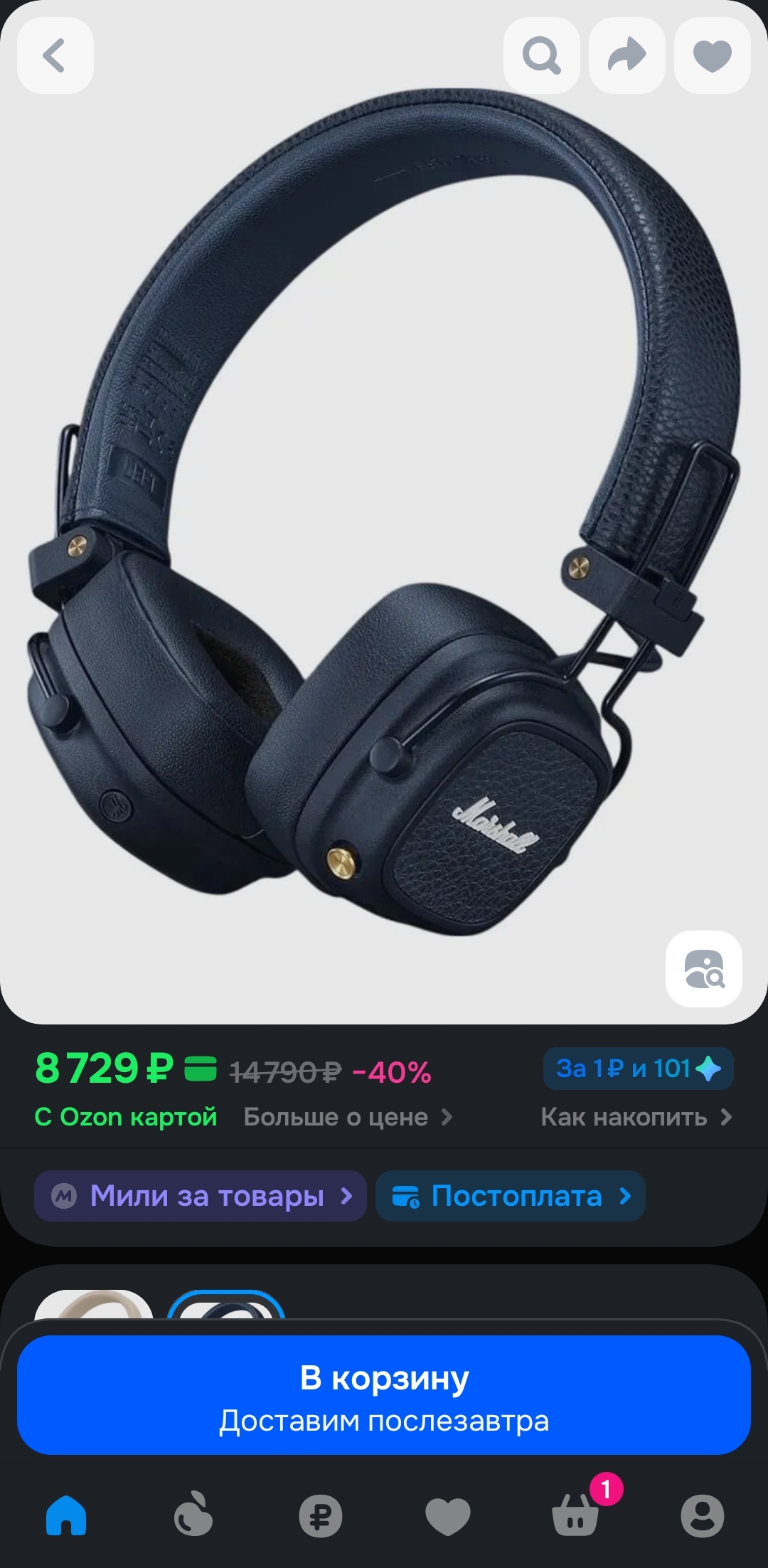
Task: Share this Marshall headphones product
Action: pyautogui.click(x=626, y=55)
